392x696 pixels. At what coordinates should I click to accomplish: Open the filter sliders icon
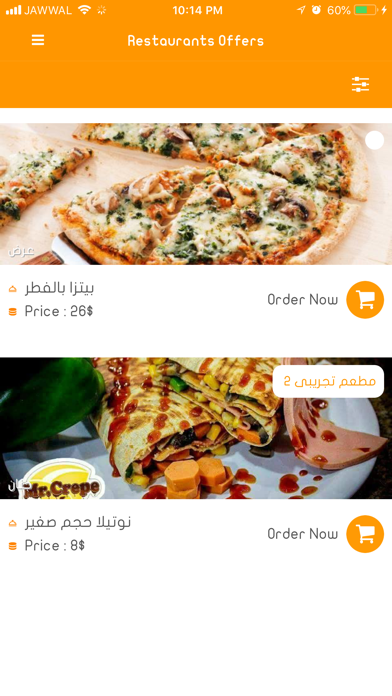[360, 84]
